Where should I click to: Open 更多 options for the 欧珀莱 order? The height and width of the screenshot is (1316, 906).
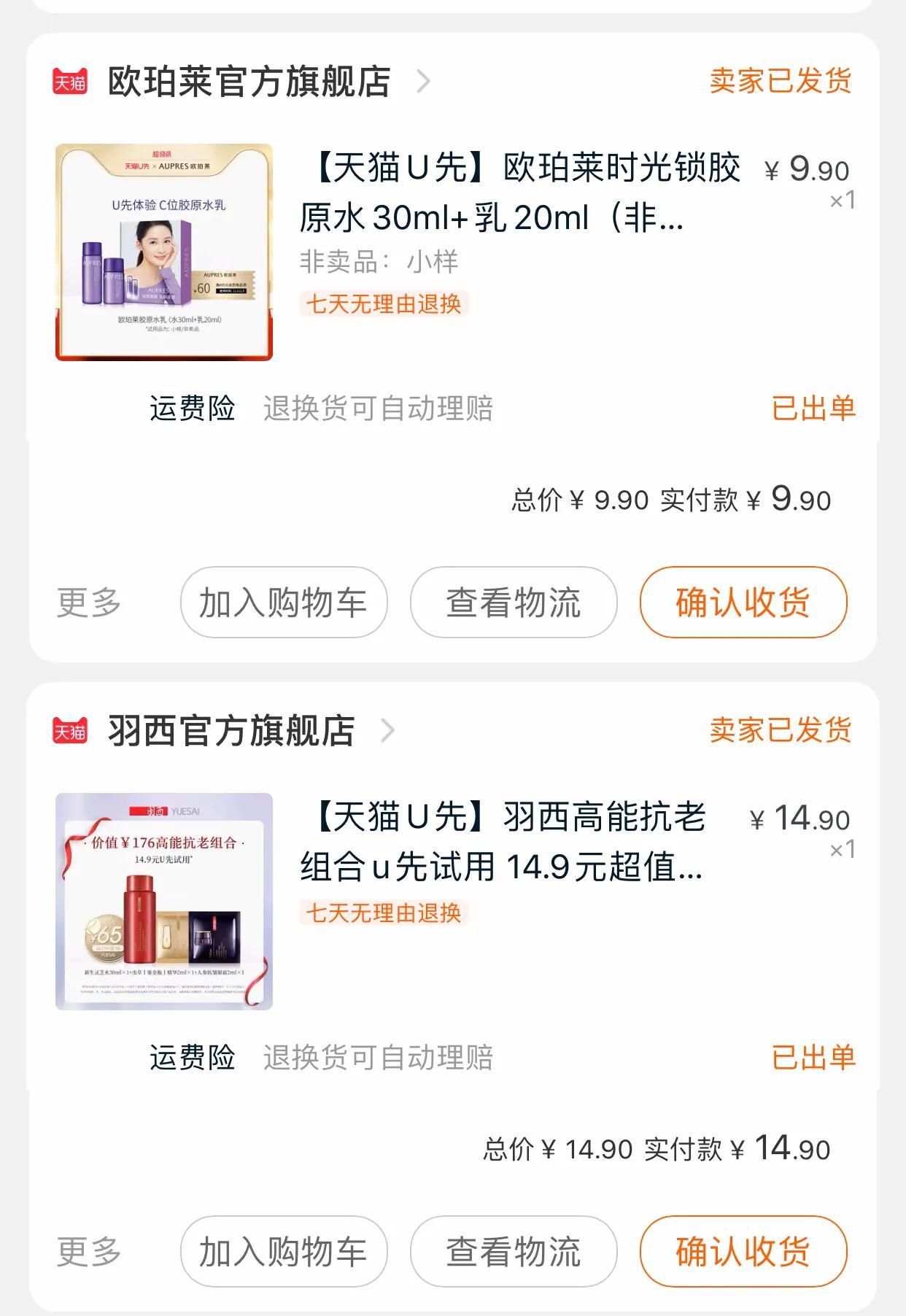(87, 603)
